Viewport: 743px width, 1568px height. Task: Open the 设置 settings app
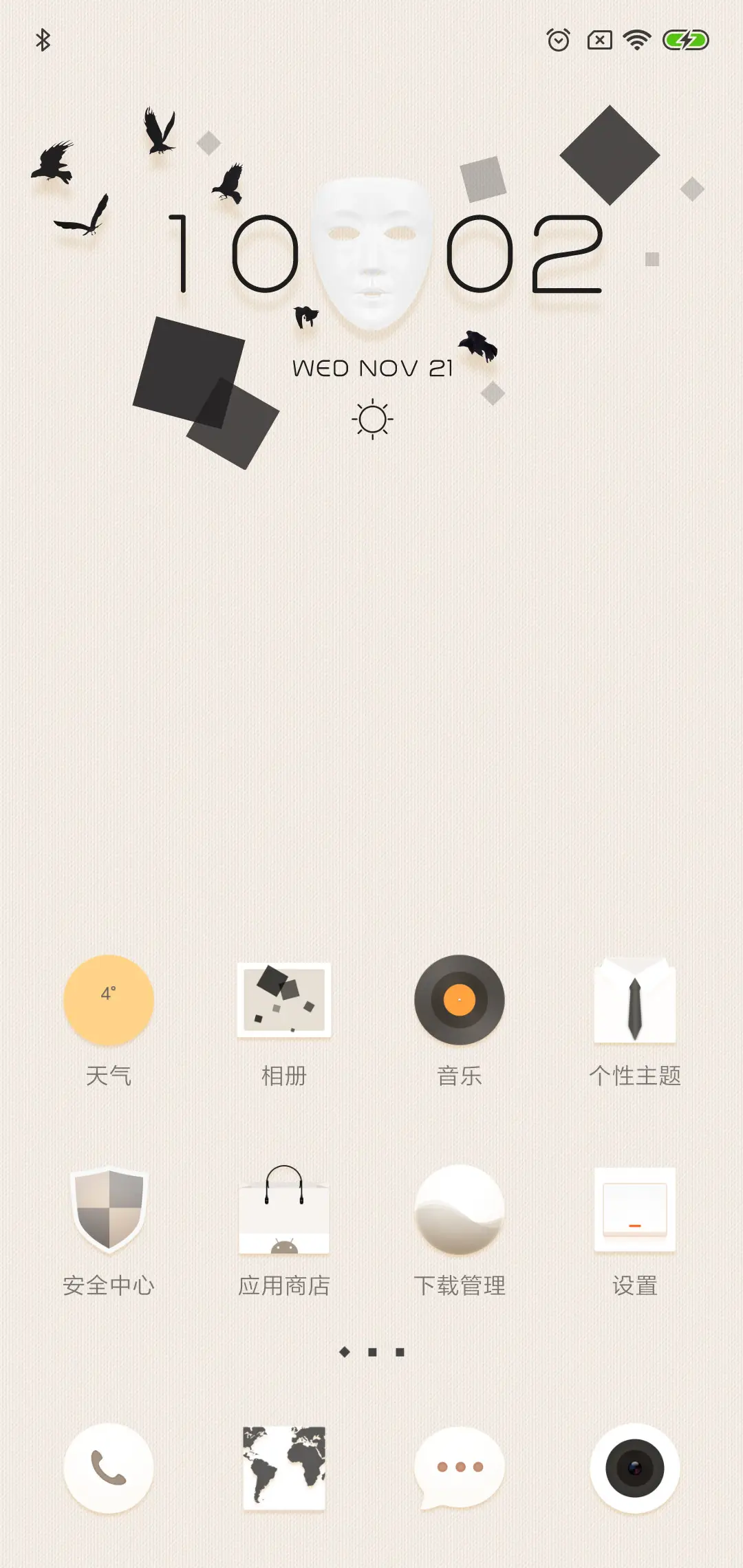click(x=635, y=1210)
